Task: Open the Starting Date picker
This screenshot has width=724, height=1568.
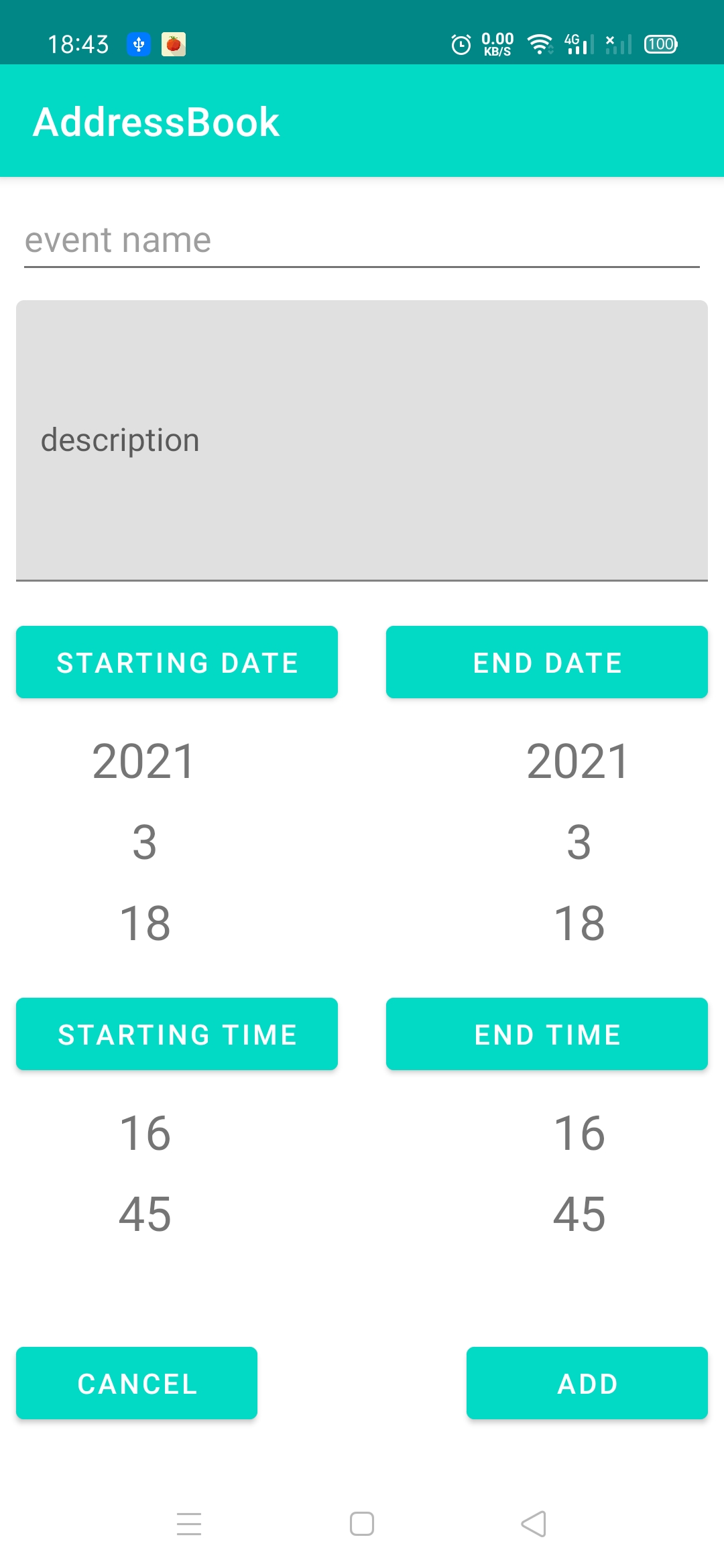Action: (177, 662)
